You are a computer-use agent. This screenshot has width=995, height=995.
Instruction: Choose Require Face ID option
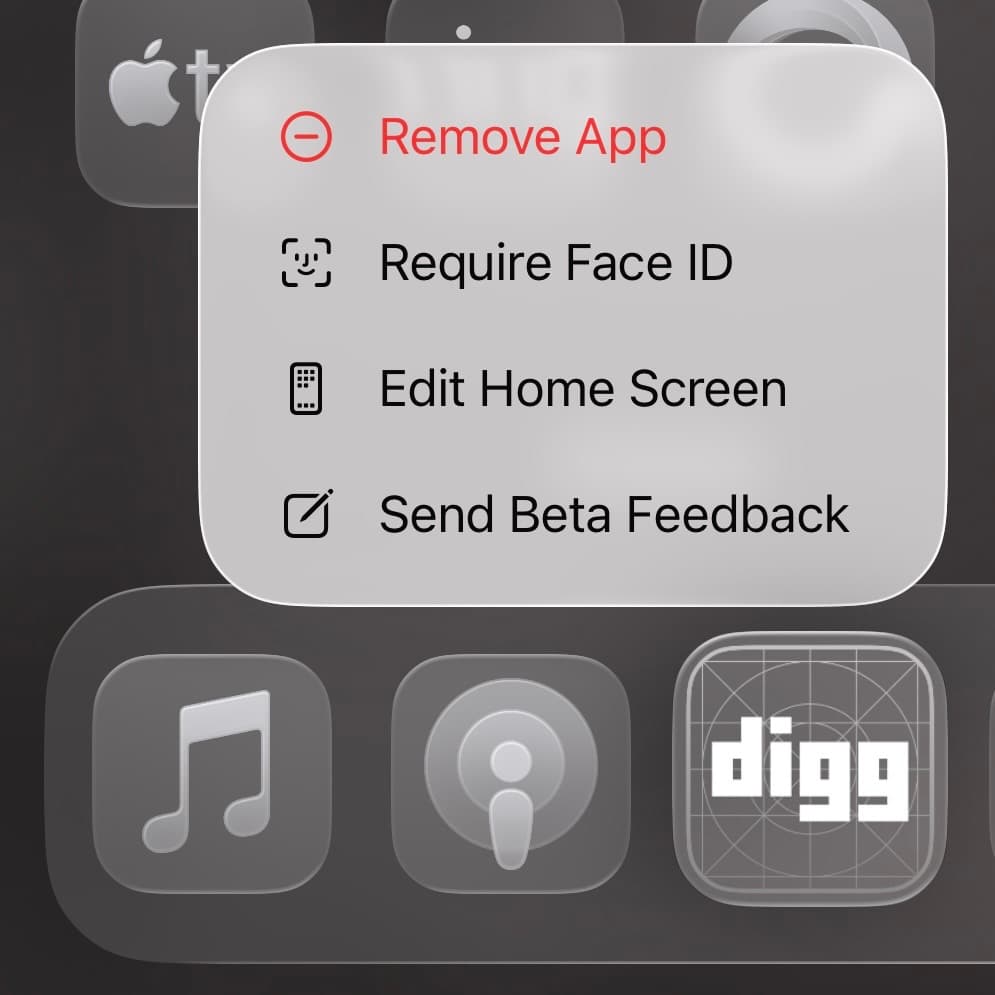click(555, 263)
